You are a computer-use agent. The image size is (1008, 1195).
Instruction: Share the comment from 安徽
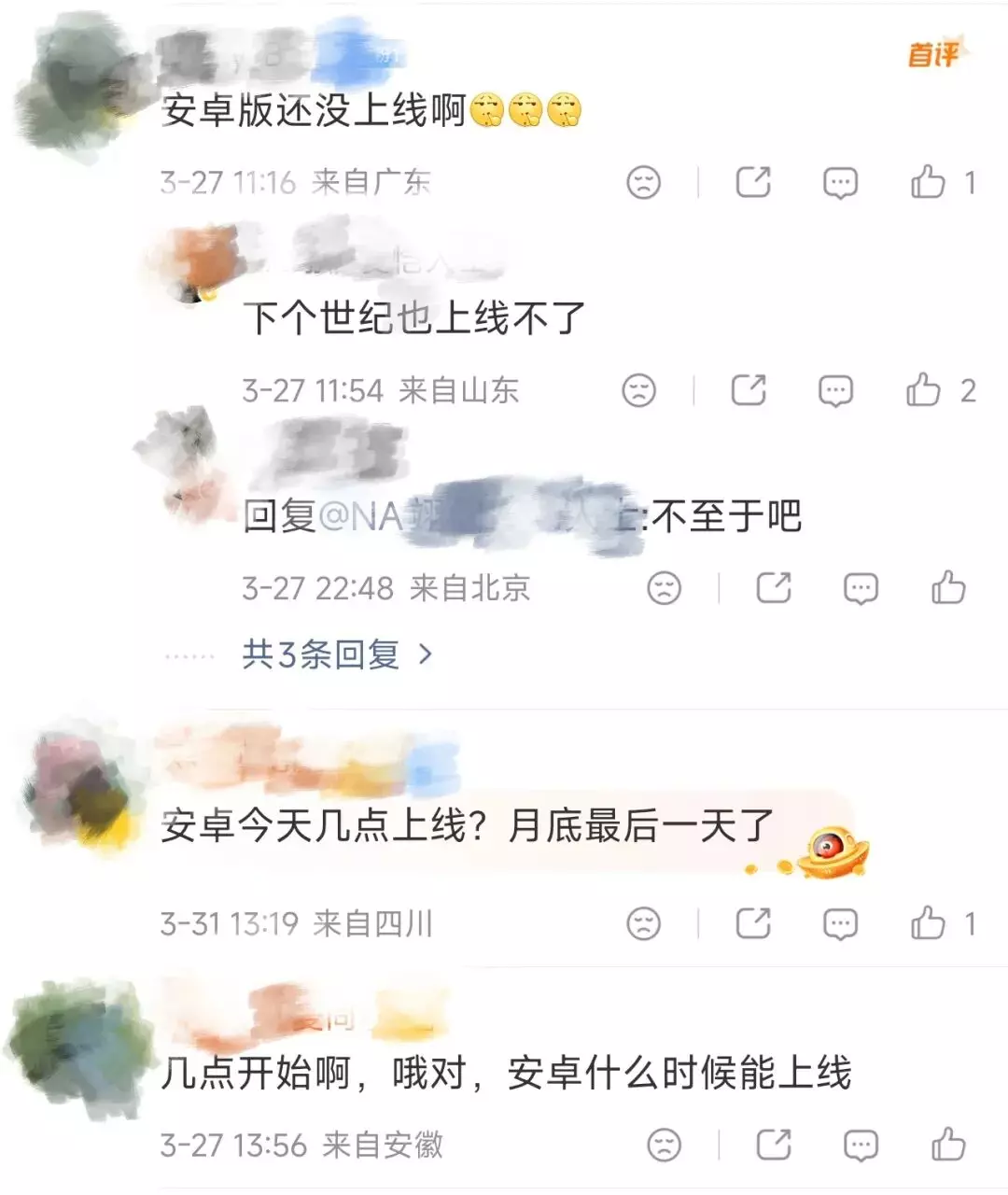click(774, 1145)
